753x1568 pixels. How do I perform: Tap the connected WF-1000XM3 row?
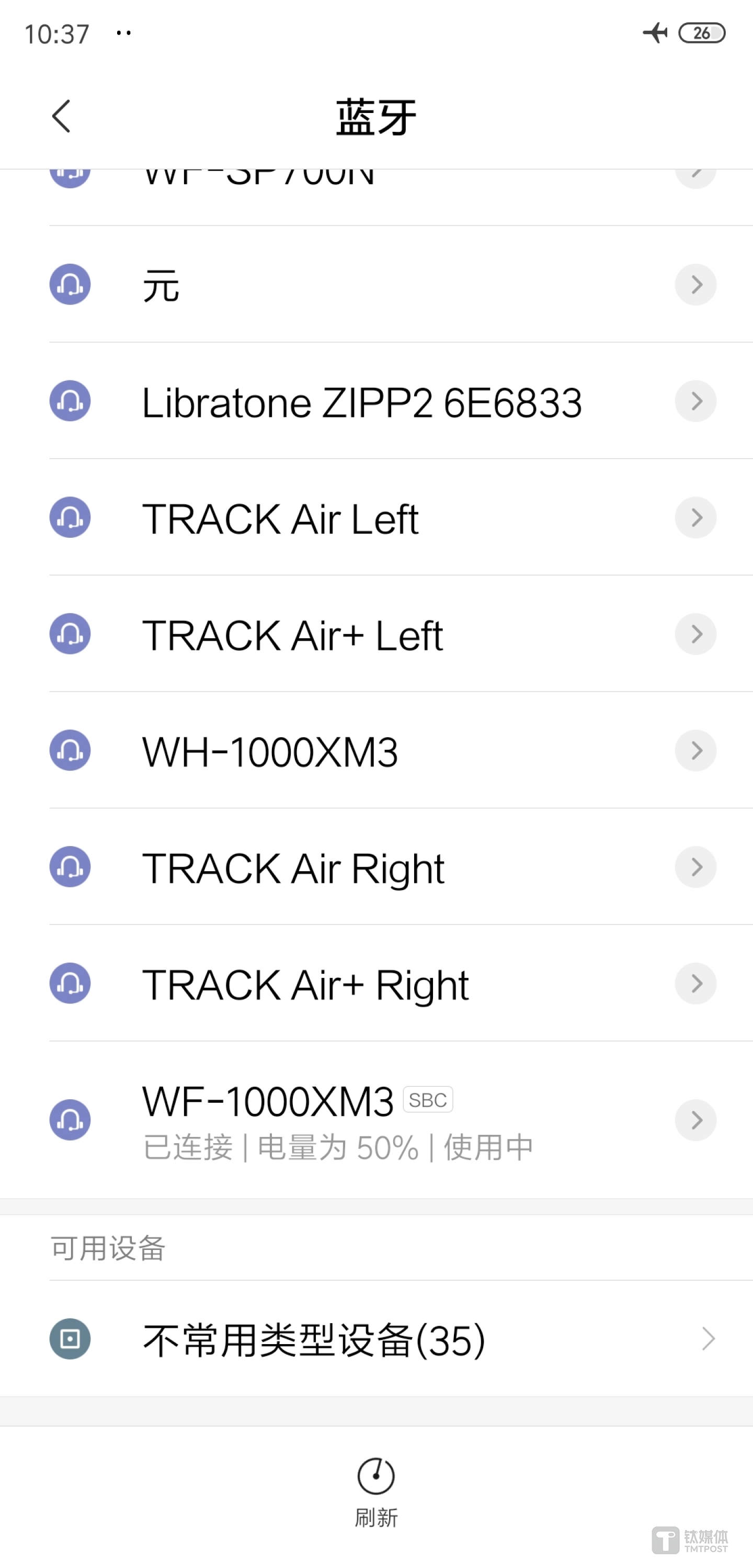(x=328, y=1120)
